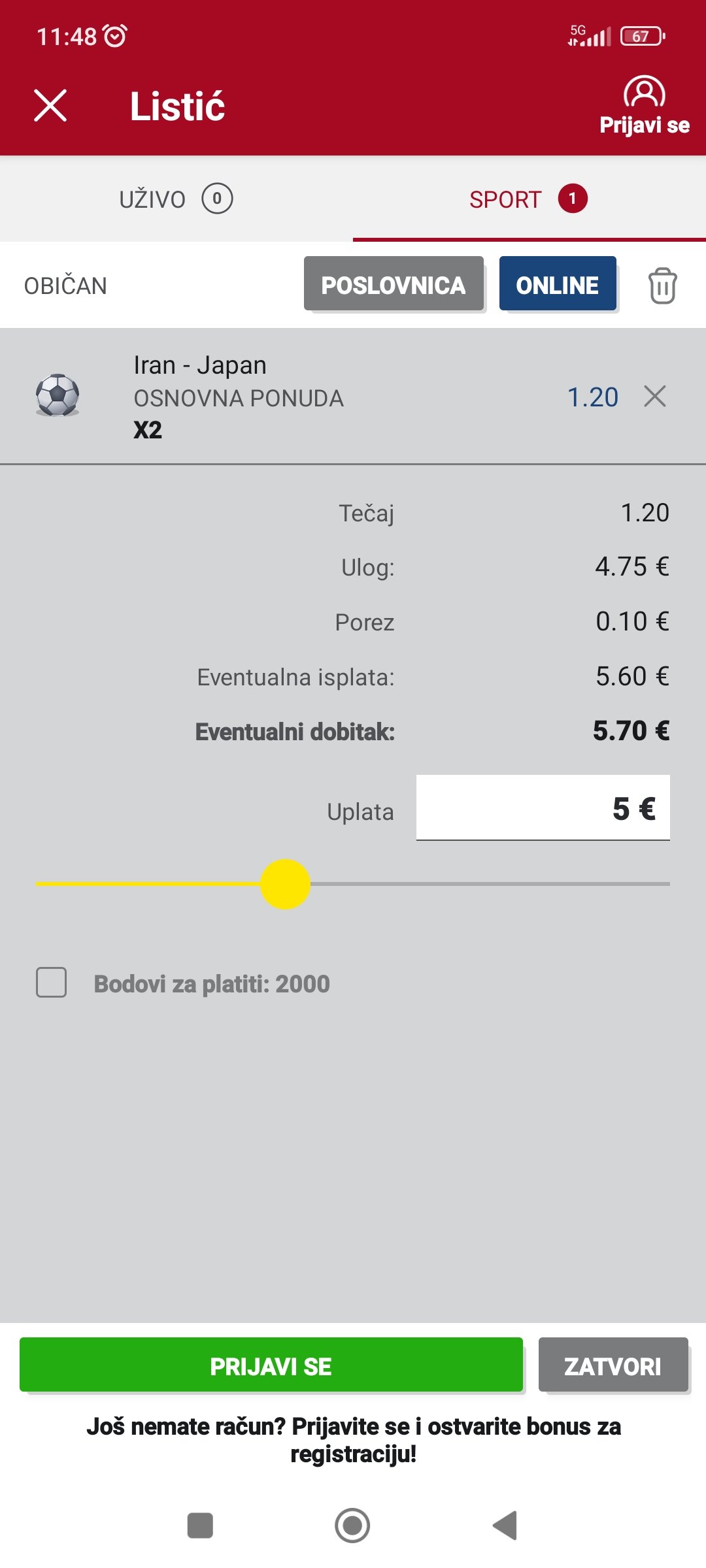Screen dimensions: 706x1568
Task: Tap the yellow stake slider handle
Action: pyautogui.click(x=285, y=884)
